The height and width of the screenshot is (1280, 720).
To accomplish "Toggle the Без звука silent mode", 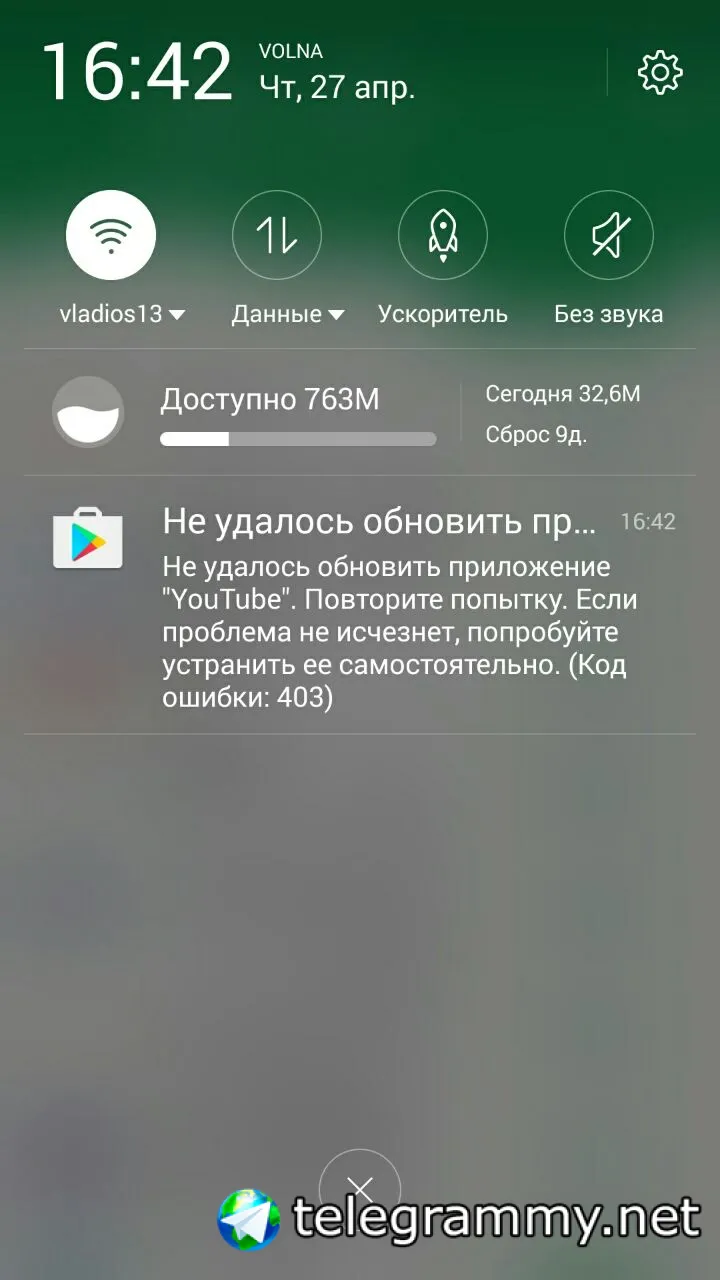I will click(x=608, y=236).
